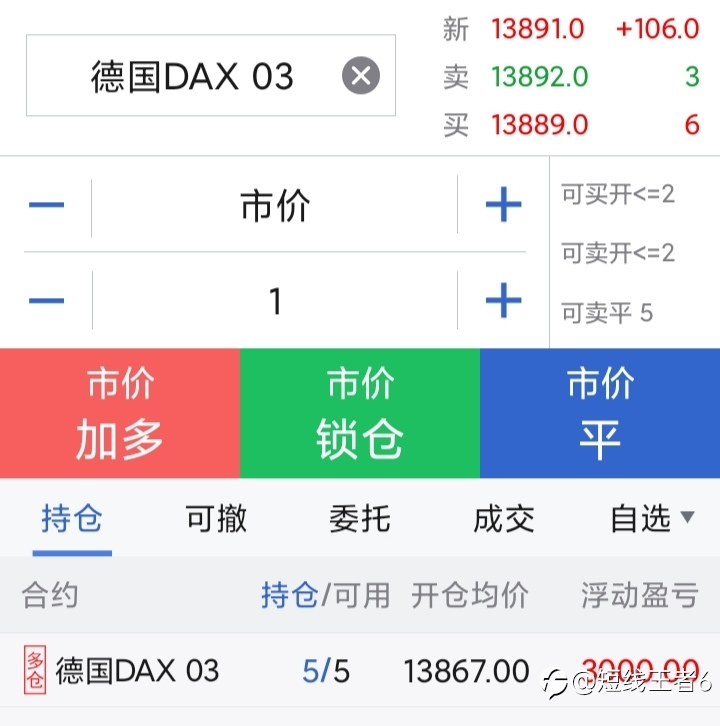Switch to the 可撤 tab

[x=216, y=519]
